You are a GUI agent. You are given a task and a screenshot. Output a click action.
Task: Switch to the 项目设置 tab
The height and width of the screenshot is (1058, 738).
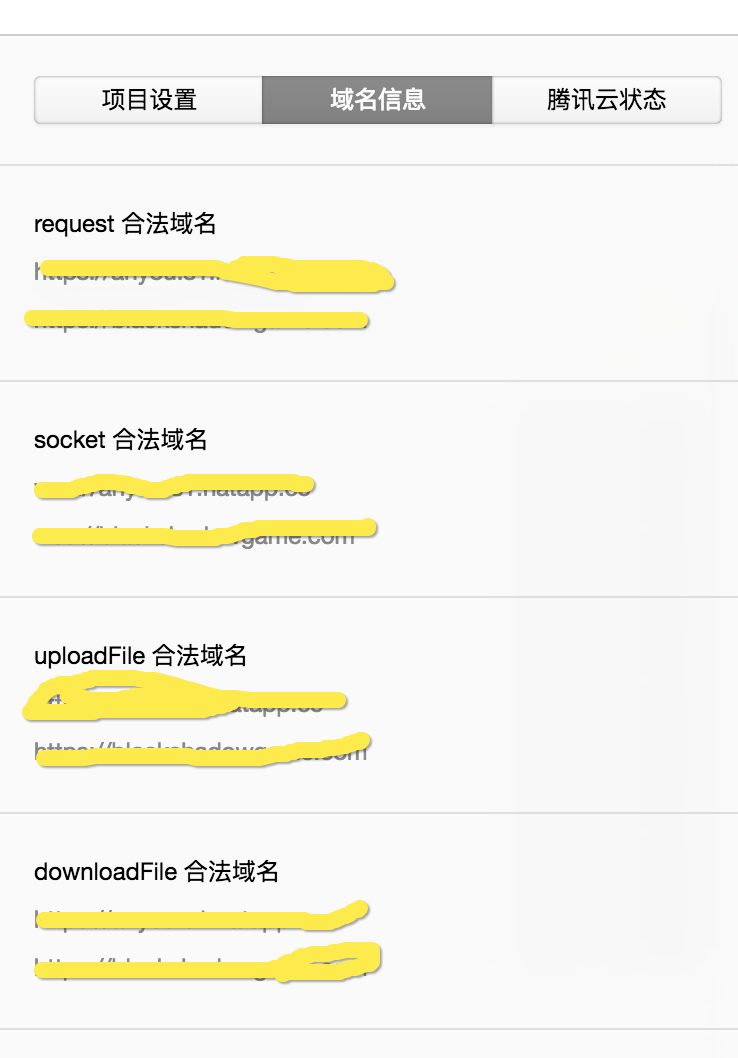[149, 100]
